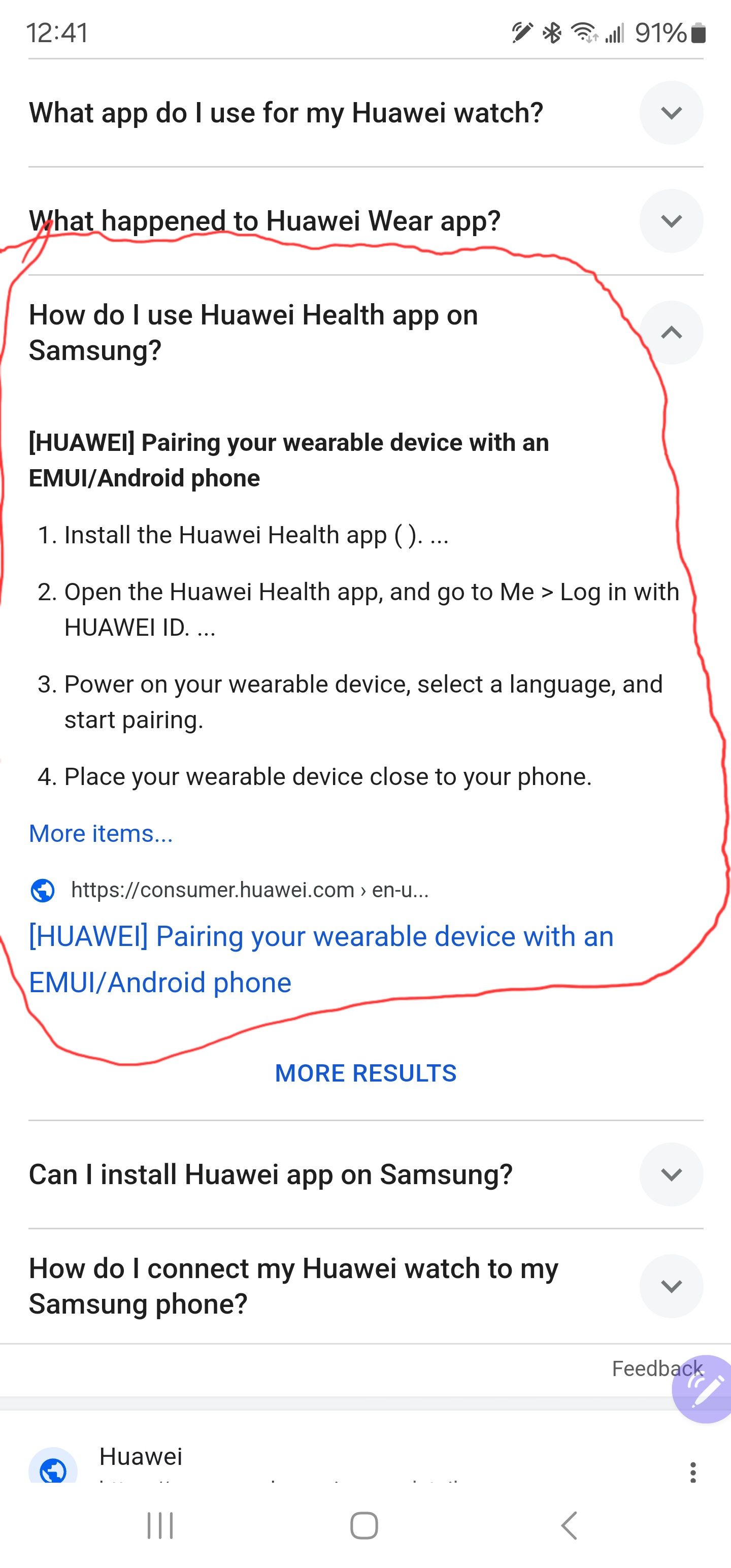
Task: Open the Huawei search result
Action: click(x=141, y=1457)
